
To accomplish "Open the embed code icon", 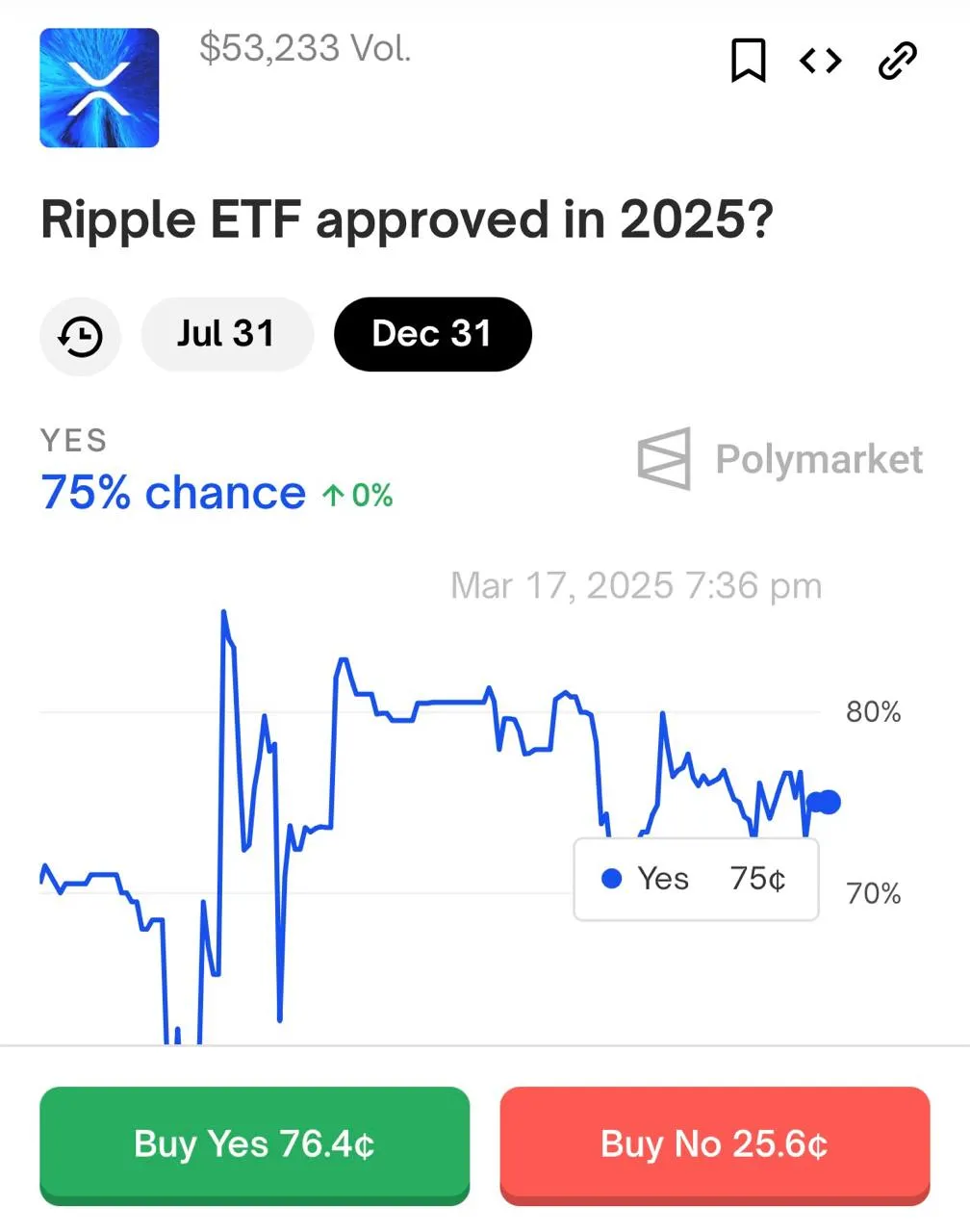I will 821,61.
